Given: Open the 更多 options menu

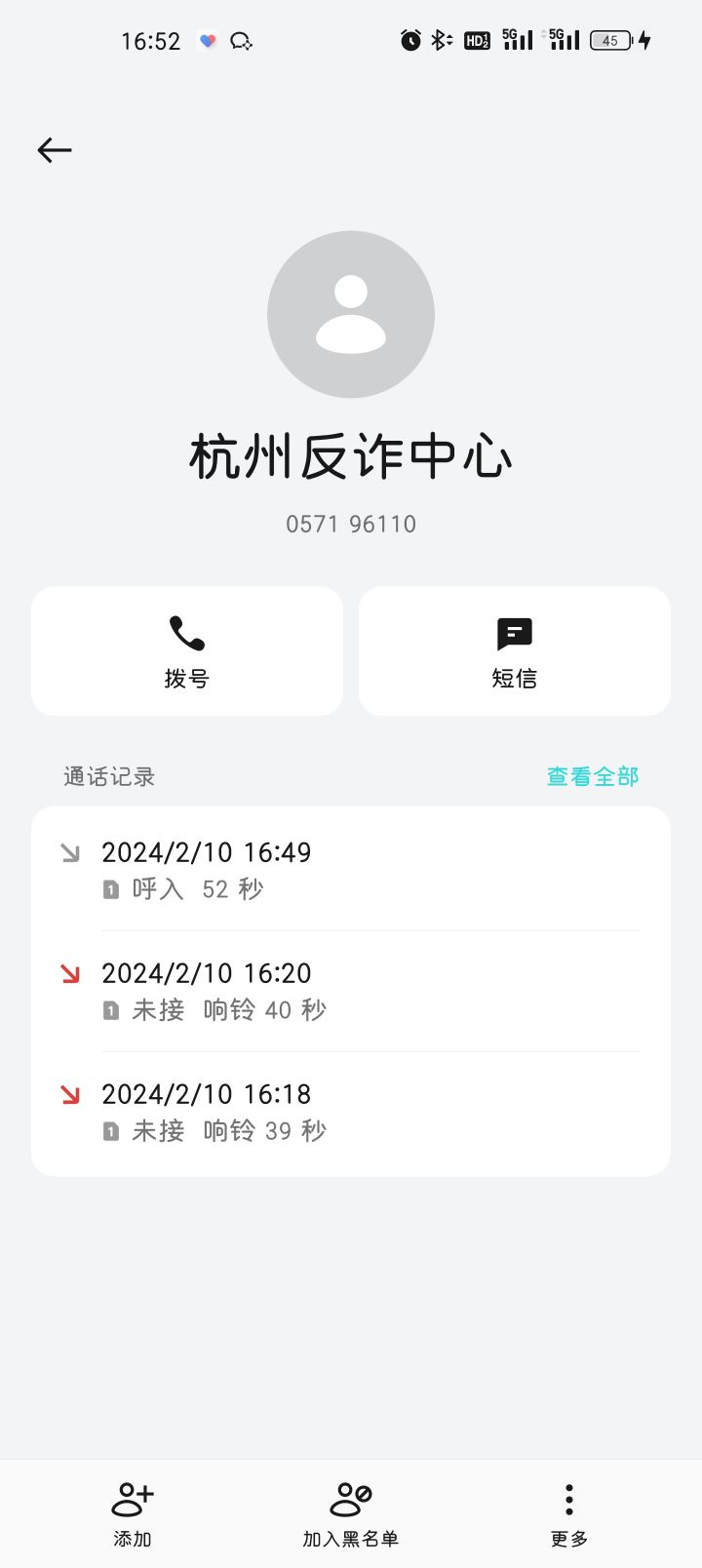Looking at the screenshot, I should [568, 1512].
